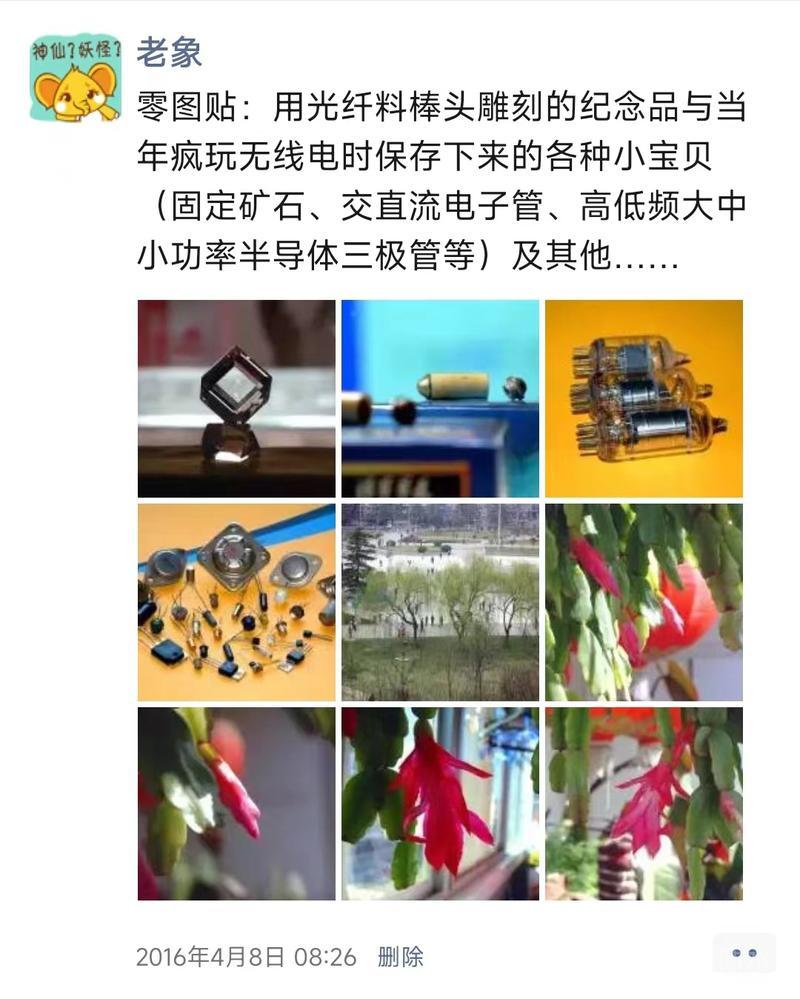Image resolution: width=800 pixels, height=999 pixels.
Task: Open the glass cube photo
Action: click(x=237, y=398)
